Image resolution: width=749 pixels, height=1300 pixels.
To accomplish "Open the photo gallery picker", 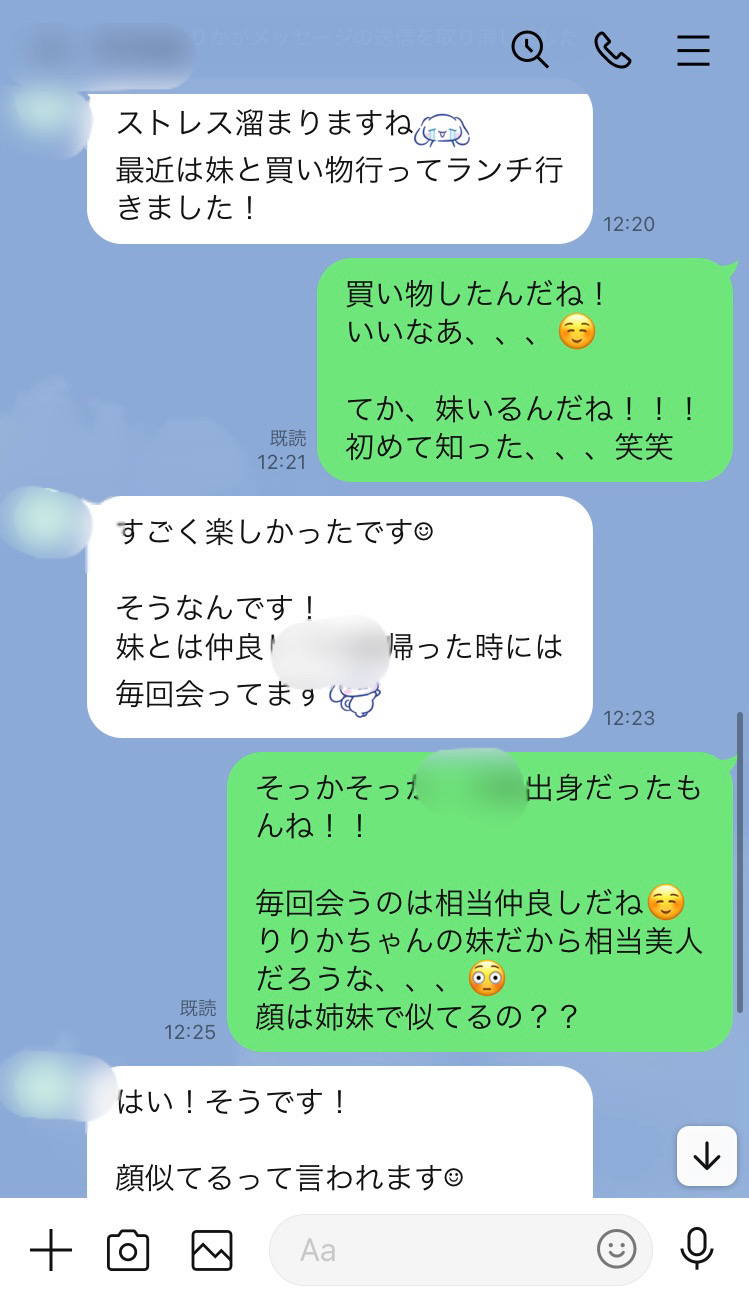I will pos(211,1250).
